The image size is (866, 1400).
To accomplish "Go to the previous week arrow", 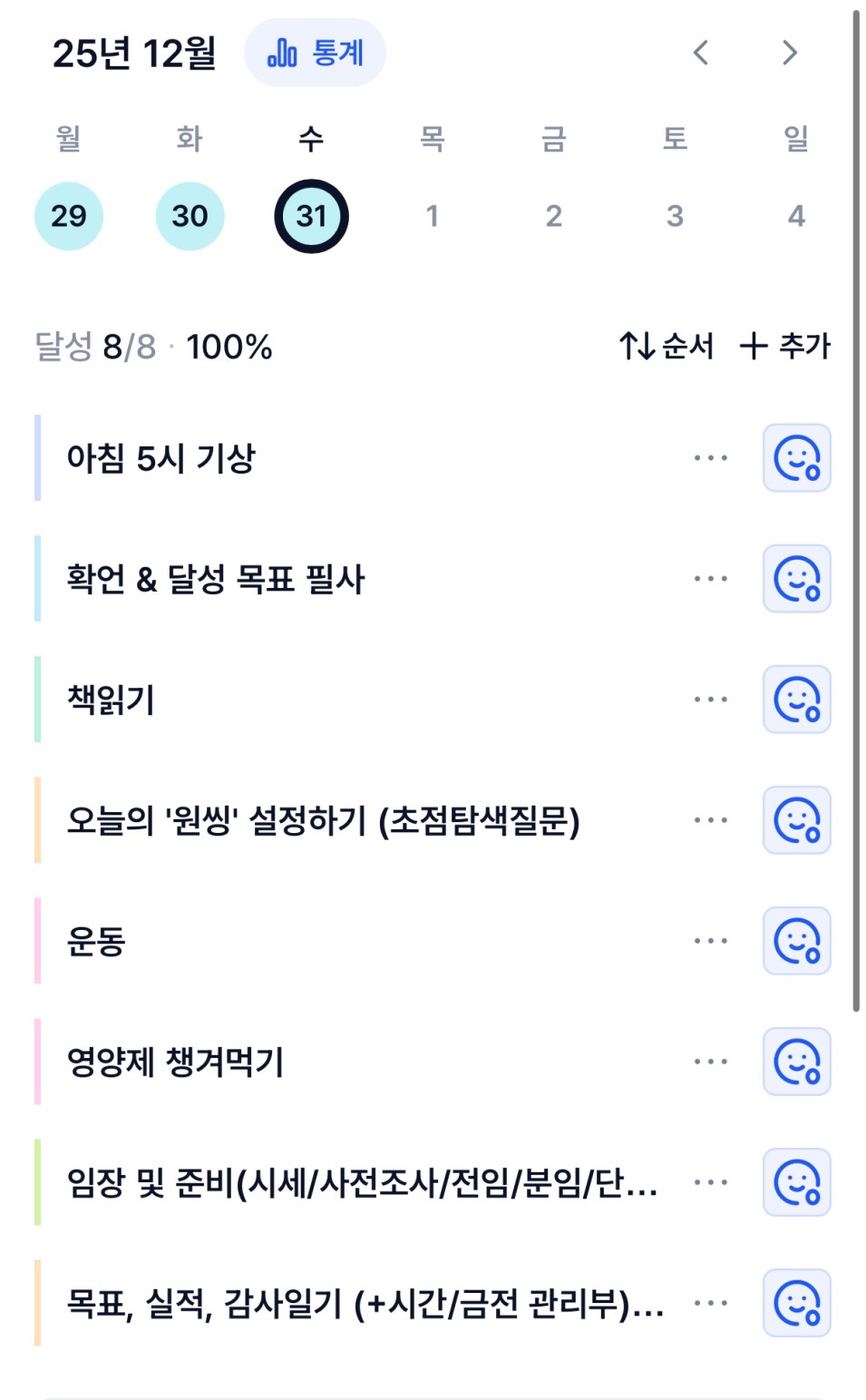I will pyautogui.click(x=701, y=53).
